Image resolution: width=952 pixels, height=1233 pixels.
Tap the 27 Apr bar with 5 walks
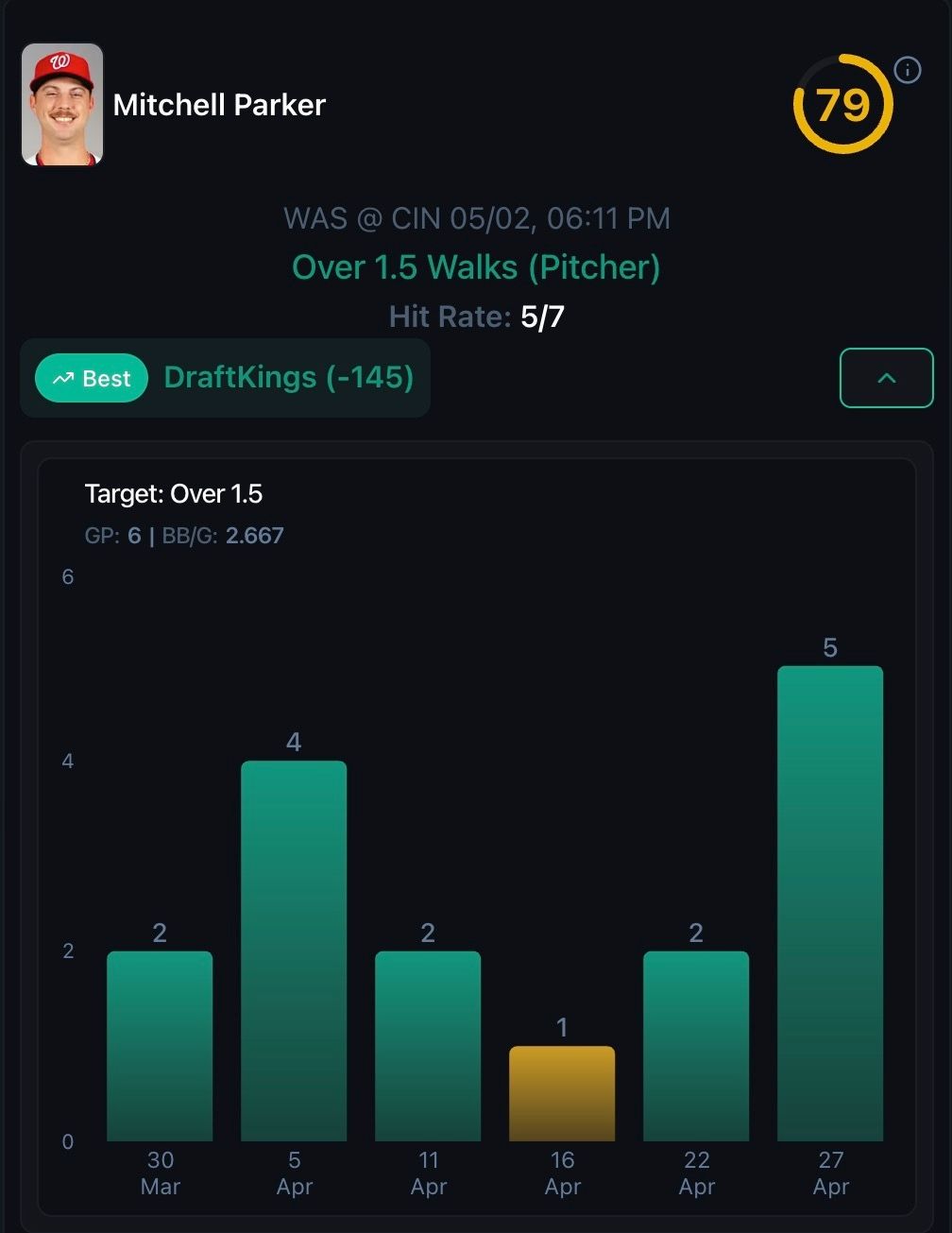point(829,902)
